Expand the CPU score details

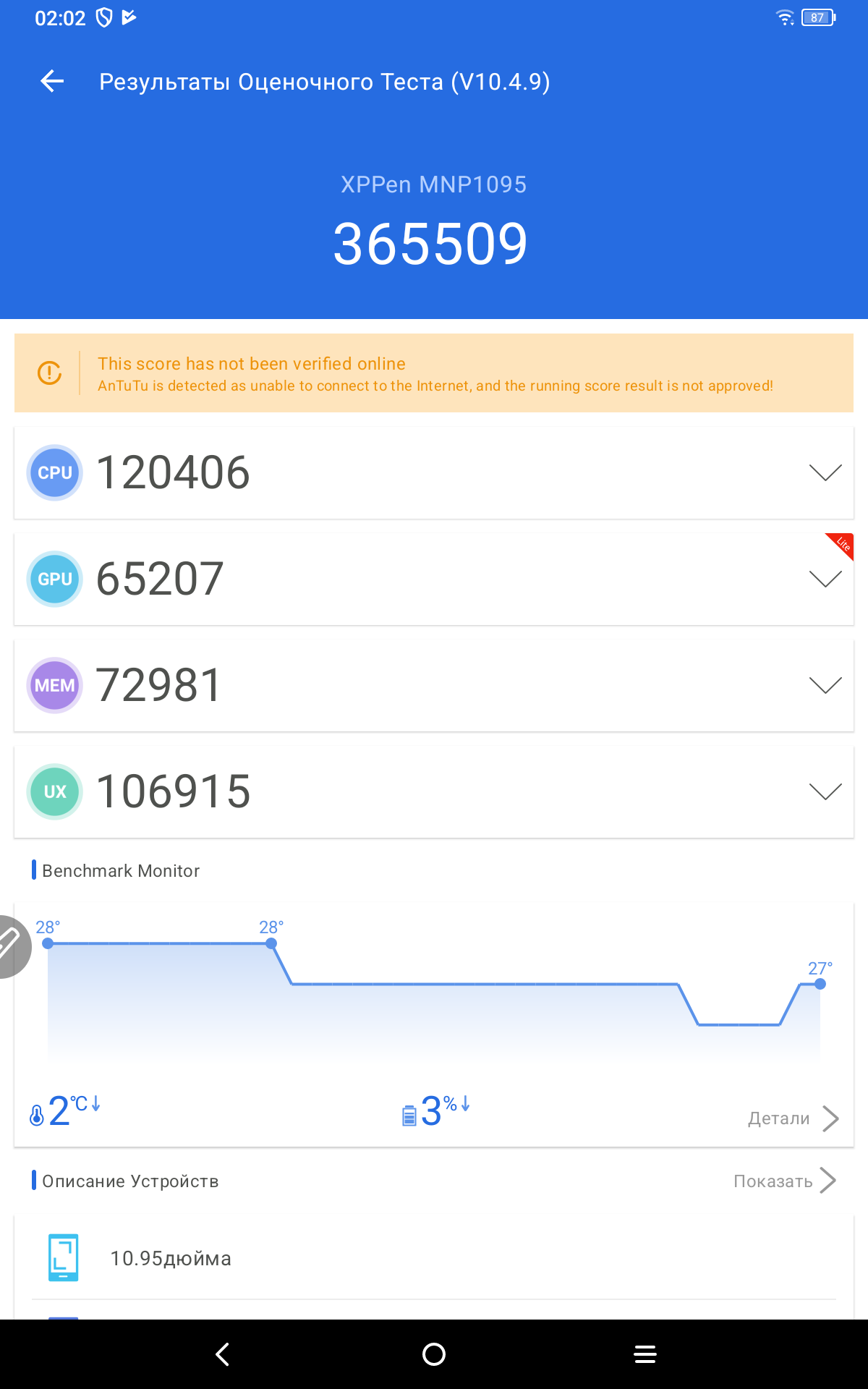coord(825,473)
